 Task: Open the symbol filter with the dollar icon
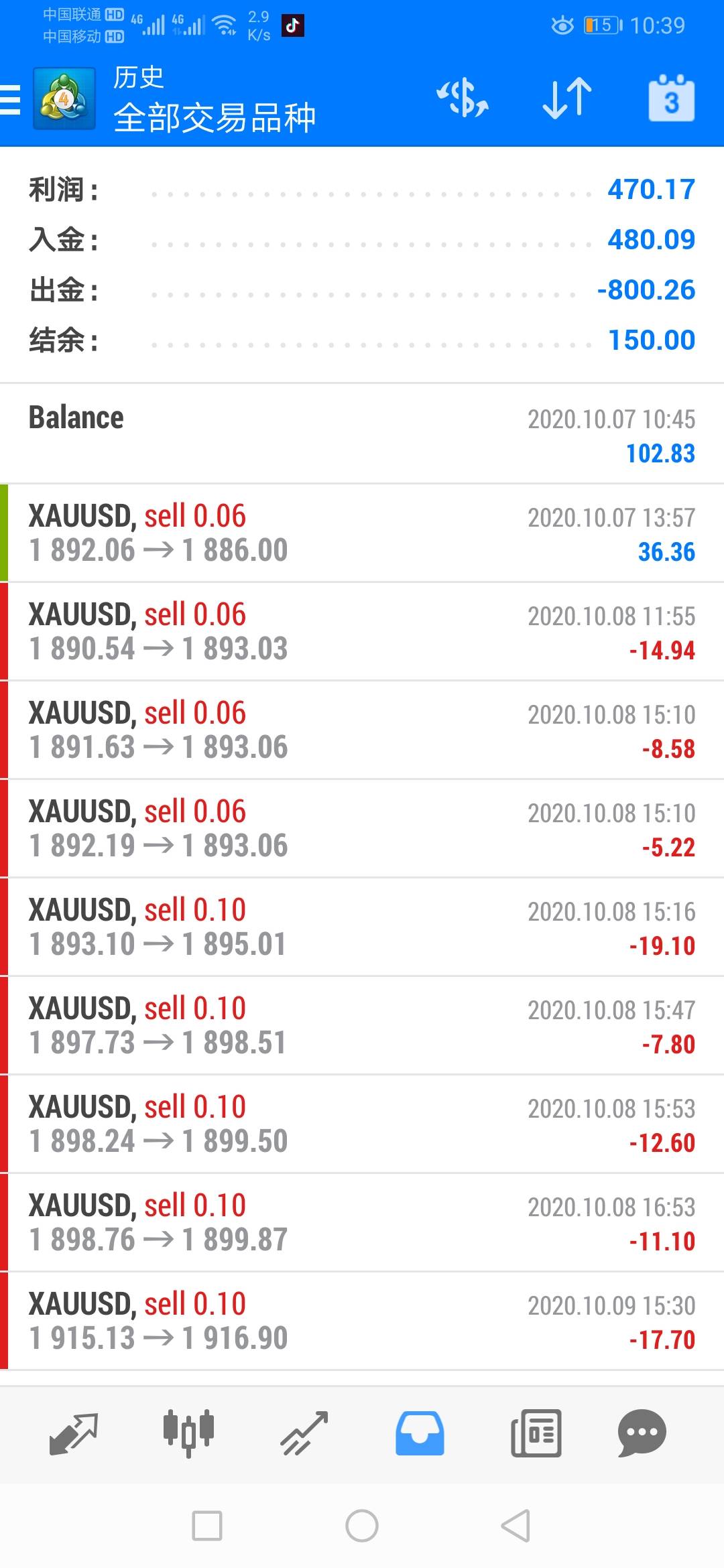(463, 99)
